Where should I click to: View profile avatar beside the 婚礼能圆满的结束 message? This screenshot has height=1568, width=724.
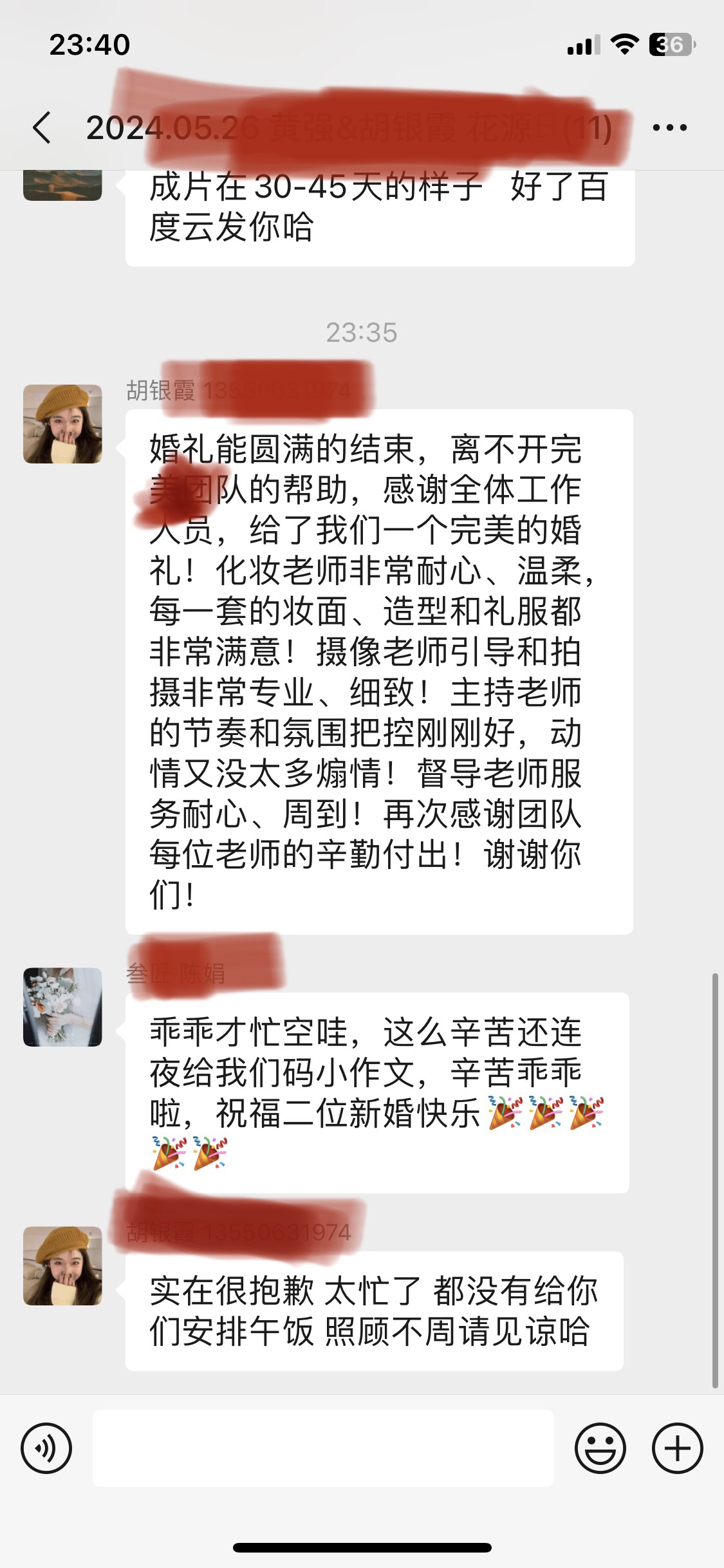coord(62,424)
